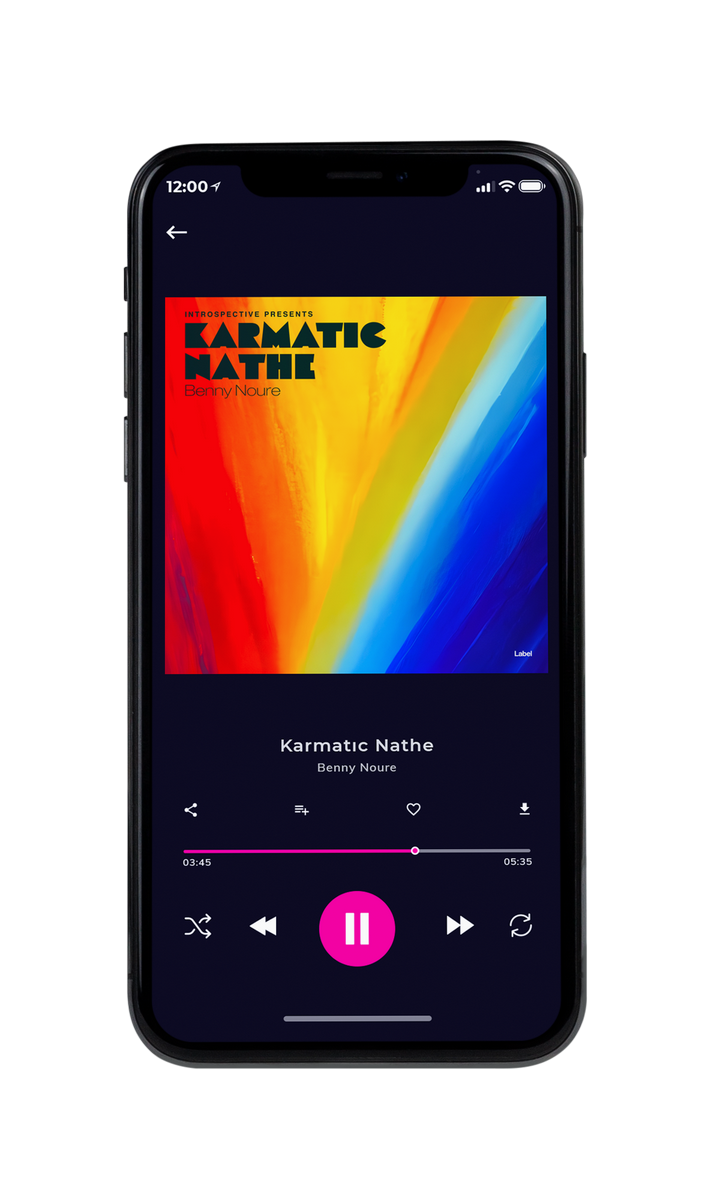Tap the pink playback progress slider
Screen dimensions: 720x1200
click(x=357, y=851)
